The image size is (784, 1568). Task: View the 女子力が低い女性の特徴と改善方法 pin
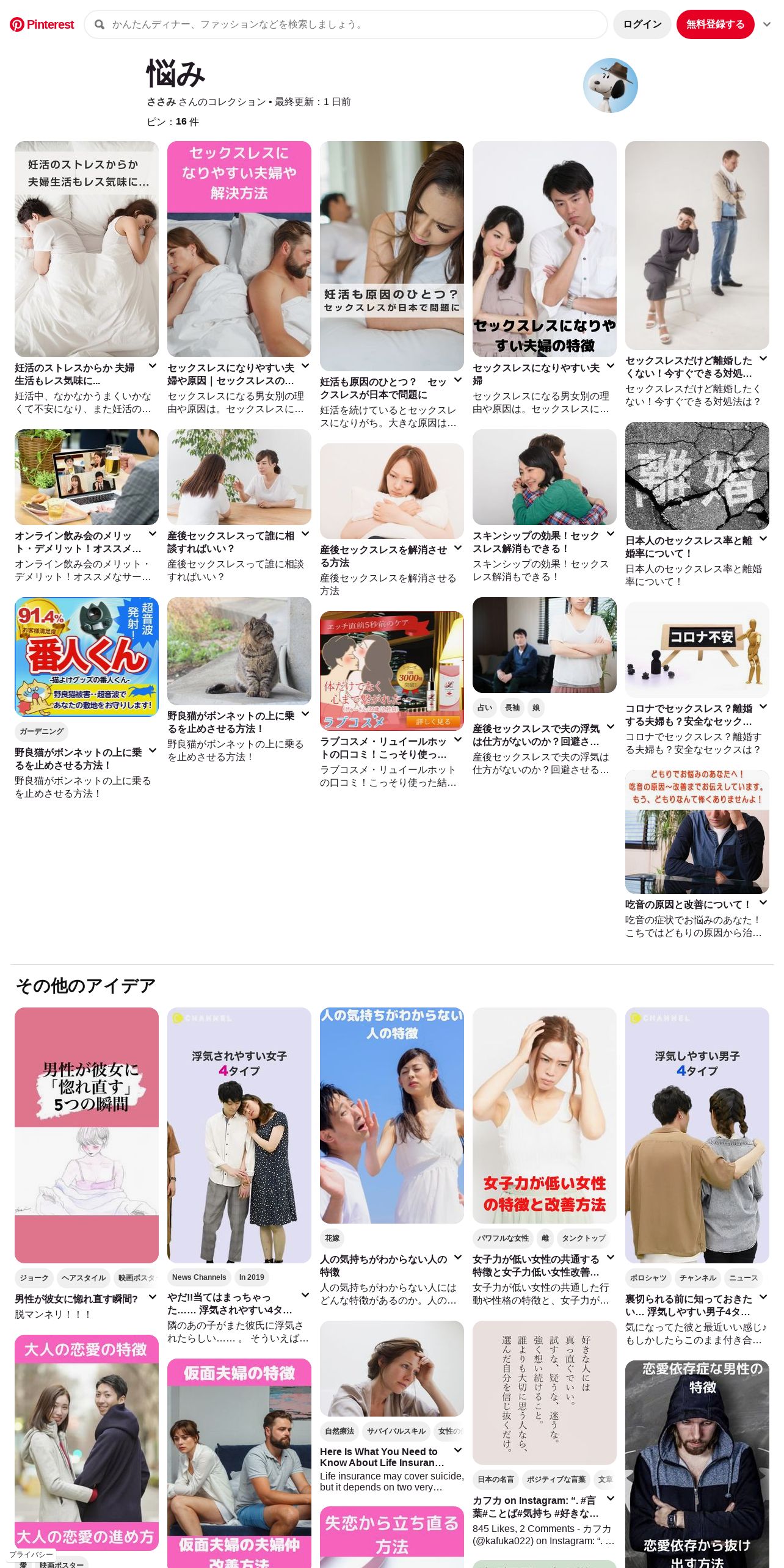[544, 1115]
